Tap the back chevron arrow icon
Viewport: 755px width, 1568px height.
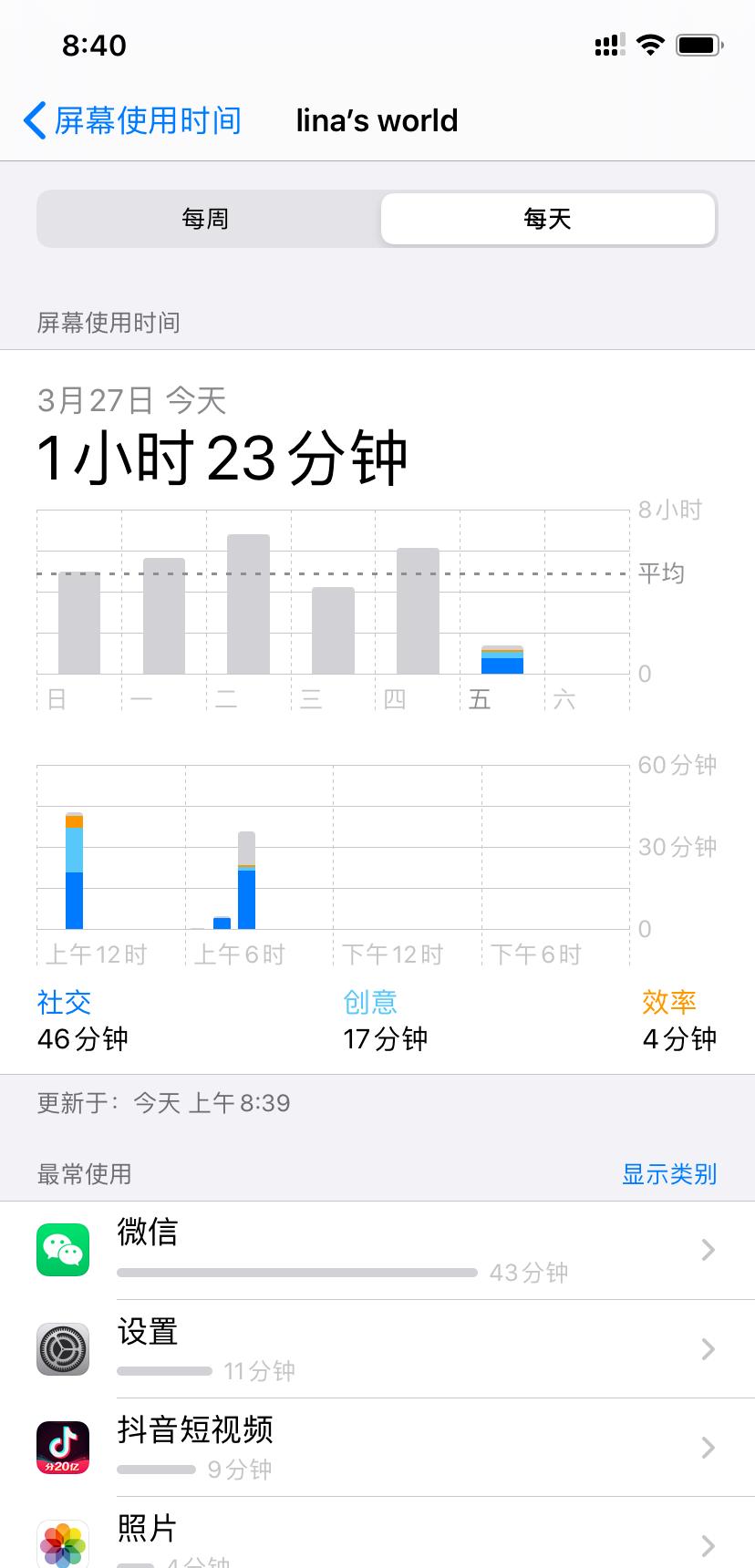(x=33, y=119)
